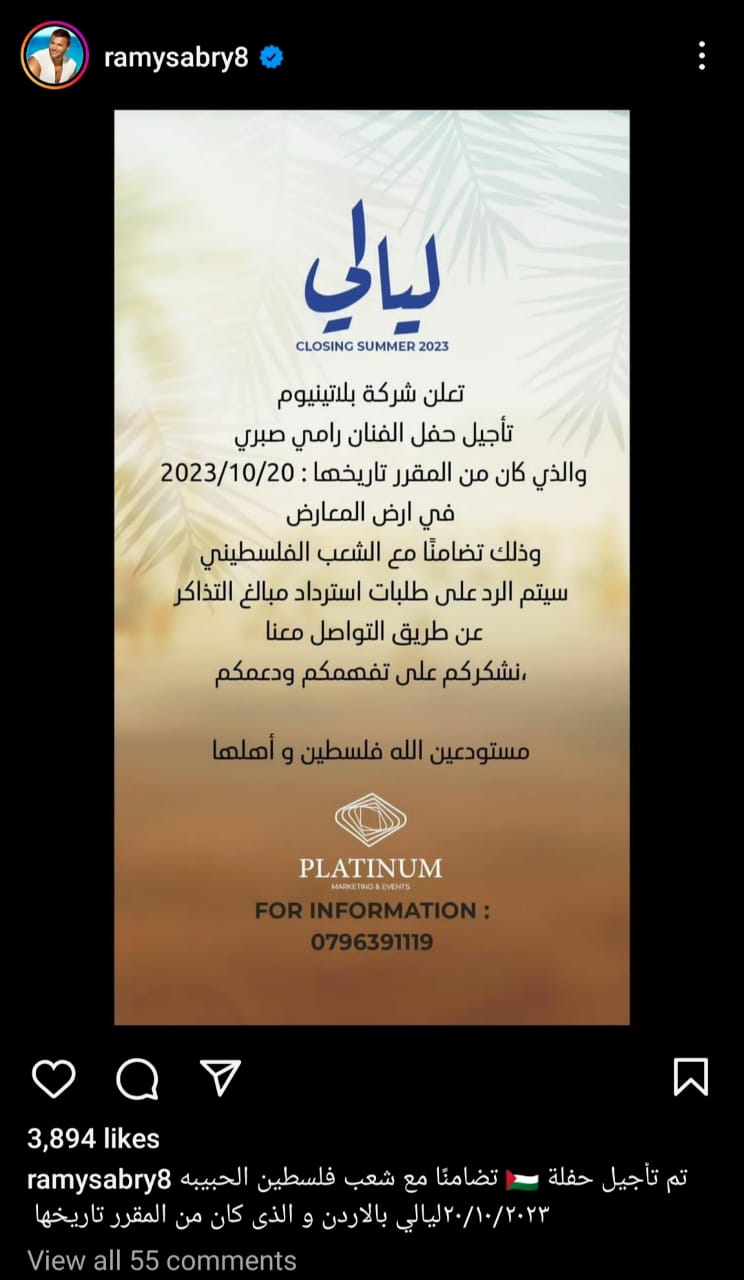Open the three-dot overflow menu
This screenshot has width=744, height=1280.
702,56
